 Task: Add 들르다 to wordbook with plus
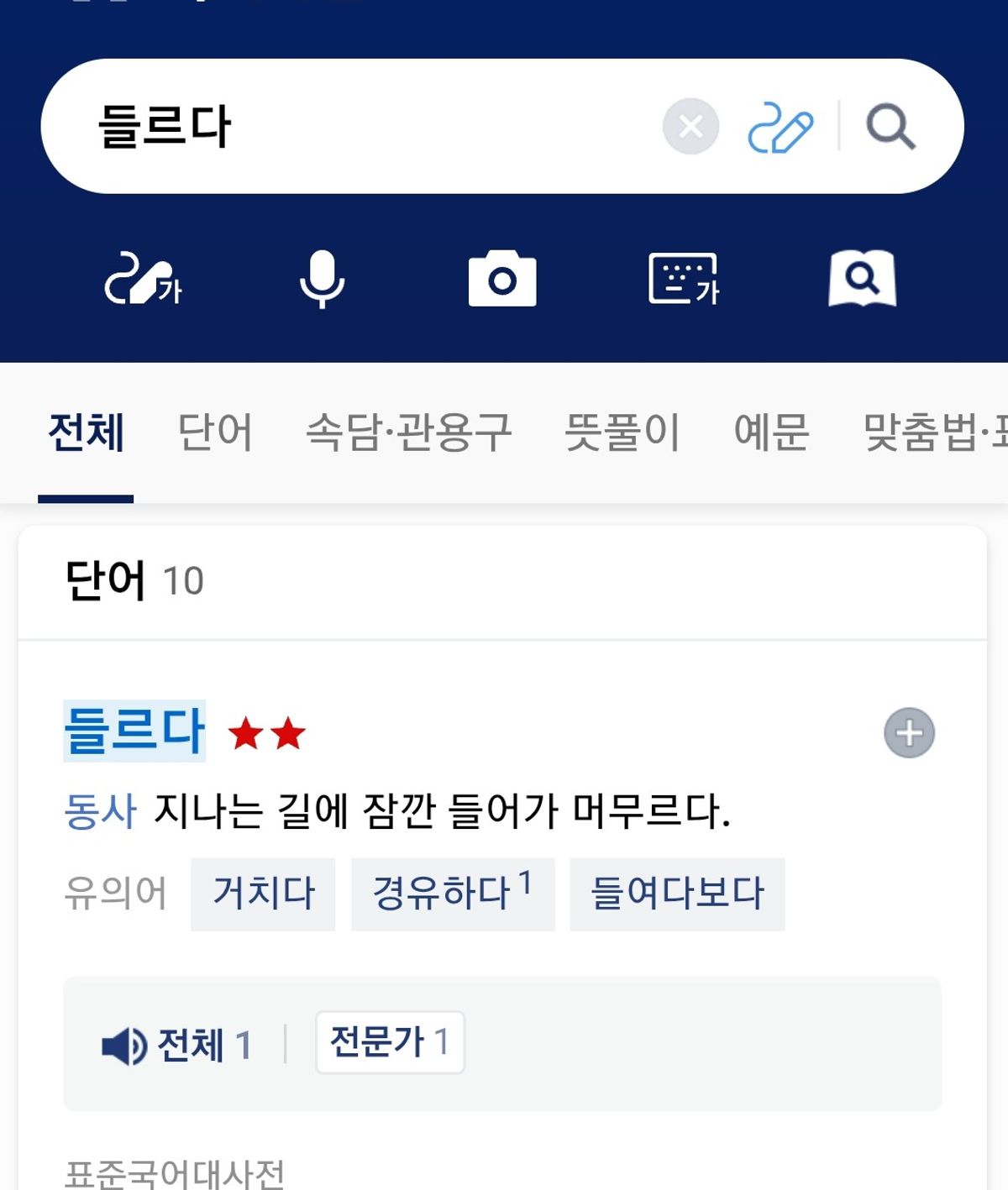pos(909,733)
